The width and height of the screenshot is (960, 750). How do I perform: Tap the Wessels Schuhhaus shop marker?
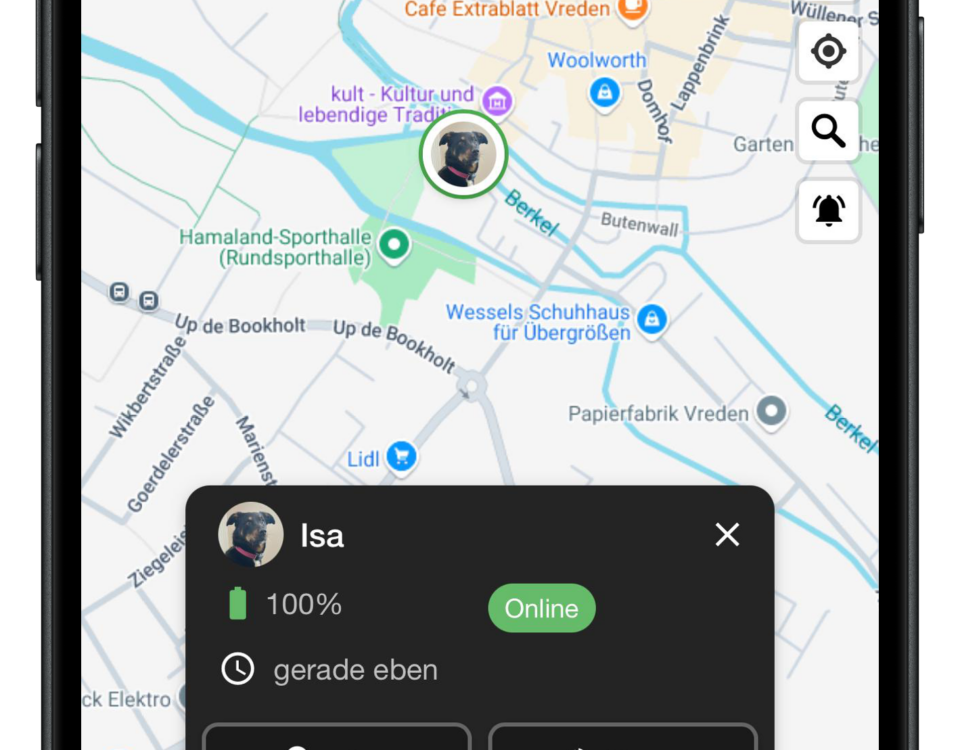pyautogui.click(x=652, y=319)
